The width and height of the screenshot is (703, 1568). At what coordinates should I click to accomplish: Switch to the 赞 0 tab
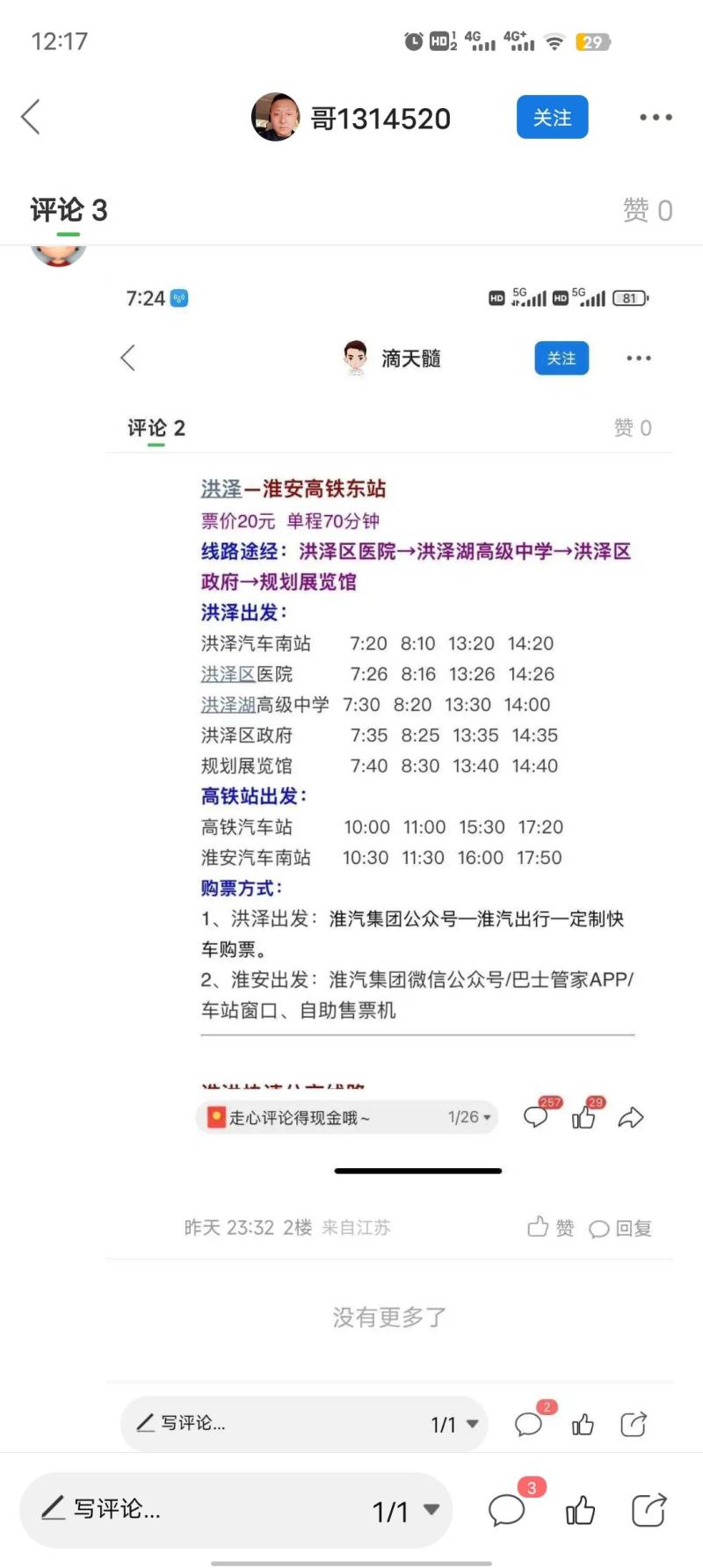(648, 210)
